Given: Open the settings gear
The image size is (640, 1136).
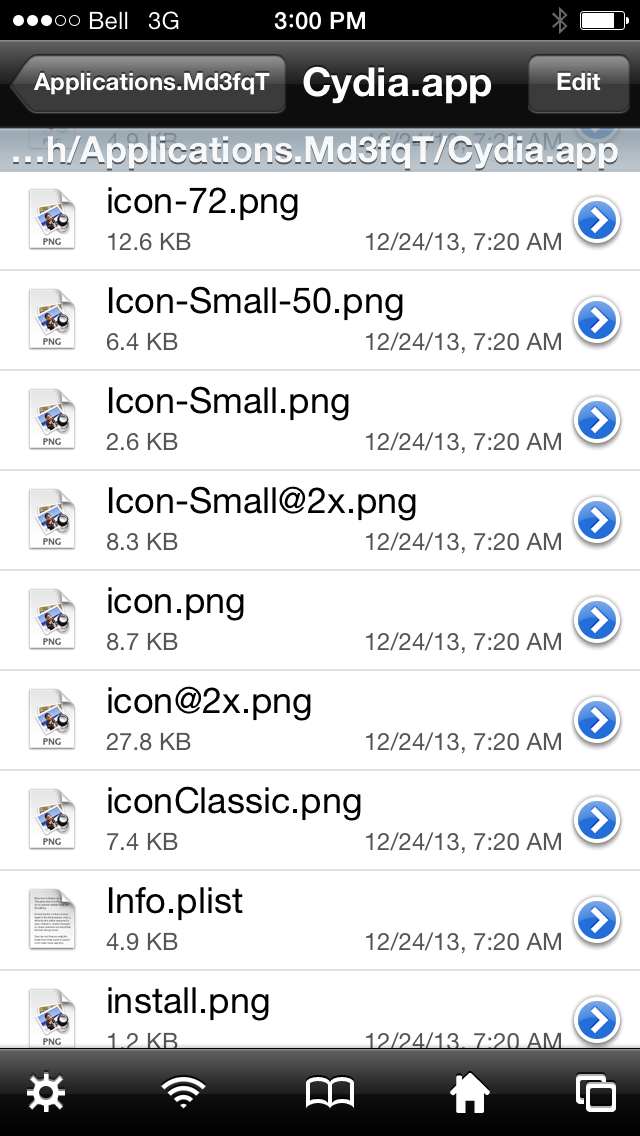Looking at the screenshot, I should pos(46,1093).
